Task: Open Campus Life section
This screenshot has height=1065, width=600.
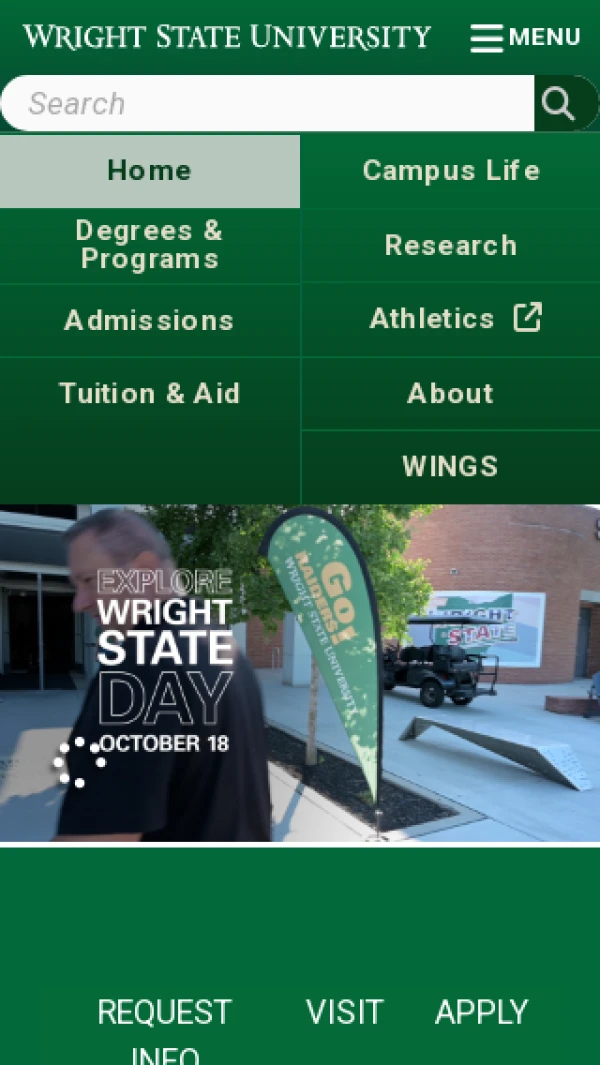Action: click(x=451, y=171)
